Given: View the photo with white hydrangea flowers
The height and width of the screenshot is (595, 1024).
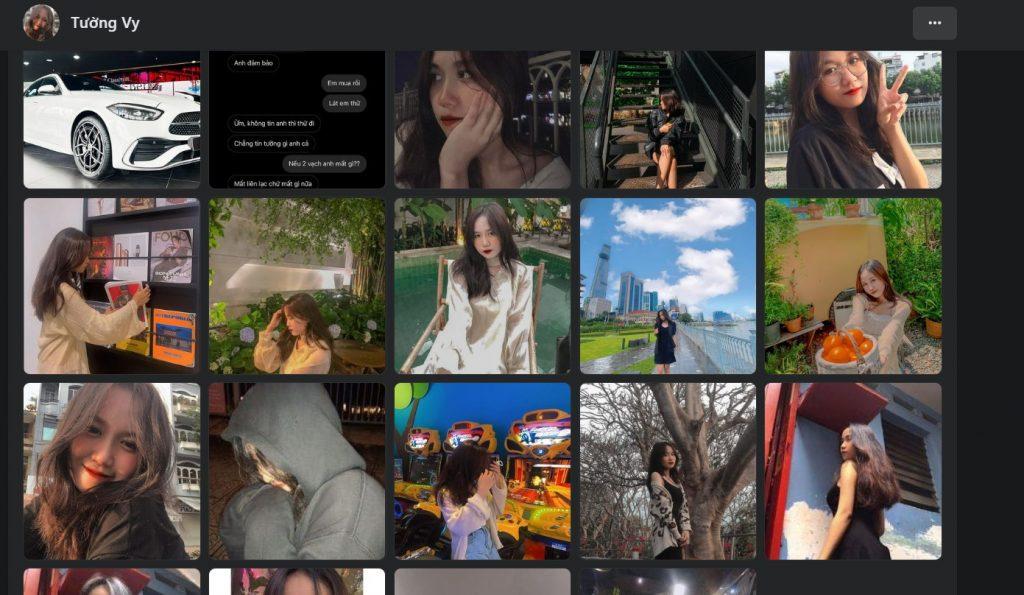Looking at the screenshot, I should click(296, 286).
